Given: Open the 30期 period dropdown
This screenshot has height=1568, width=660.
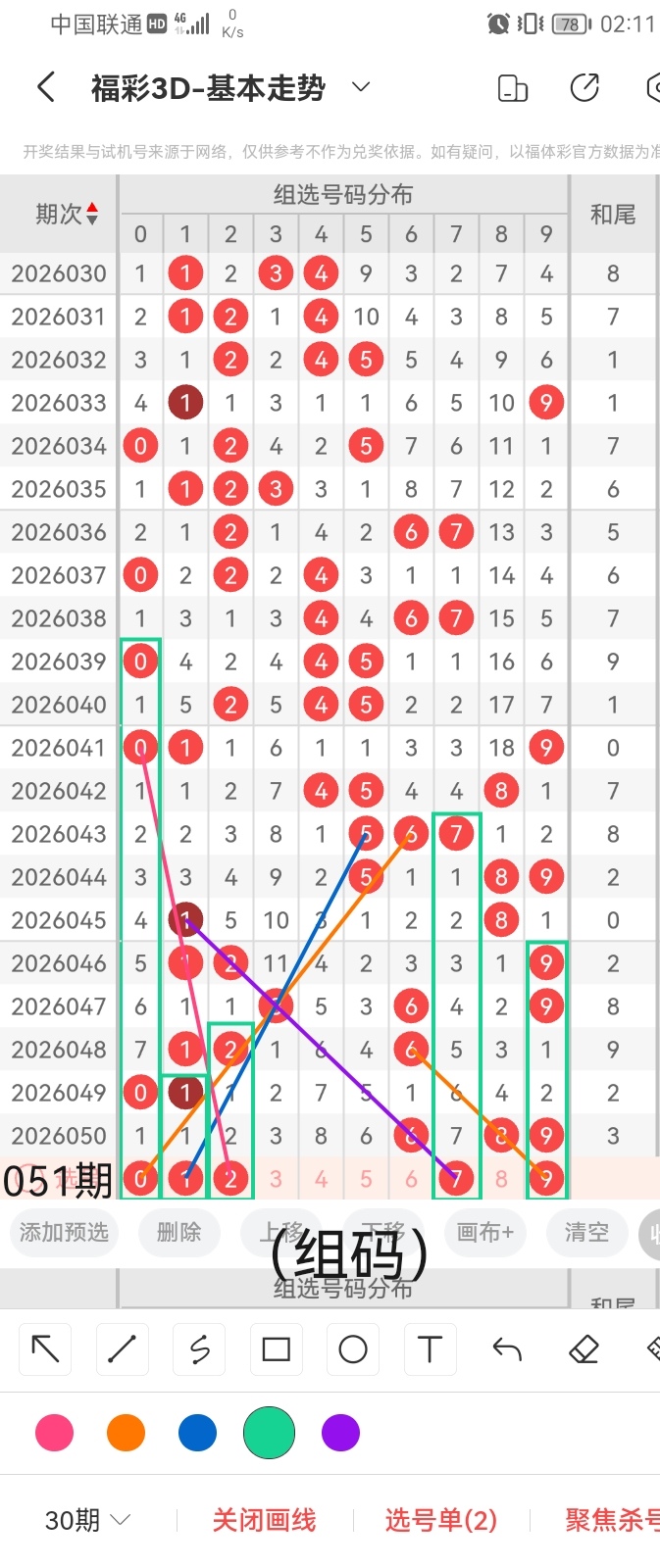Looking at the screenshot, I should coord(87,1520).
